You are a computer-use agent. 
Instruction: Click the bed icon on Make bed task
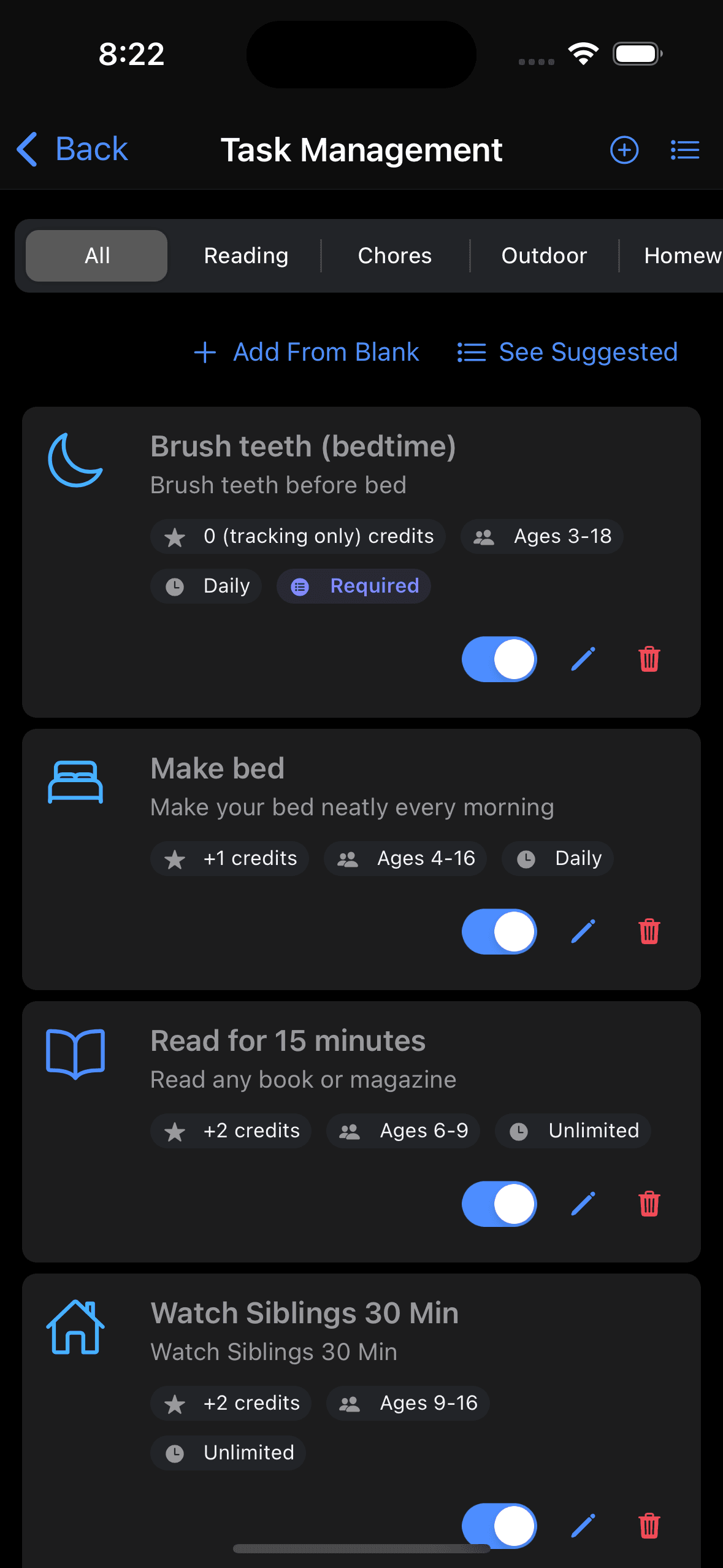click(x=75, y=783)
